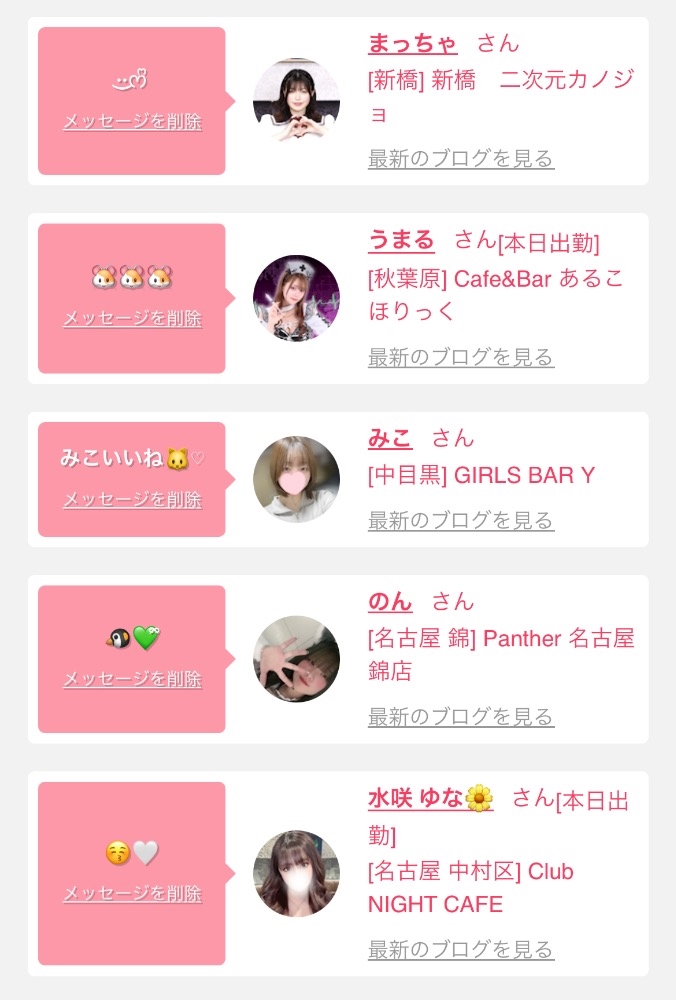The width and height of the screenshot is (676, 1000).
Task: View のん's latest blog
Action: coord(460,717)
